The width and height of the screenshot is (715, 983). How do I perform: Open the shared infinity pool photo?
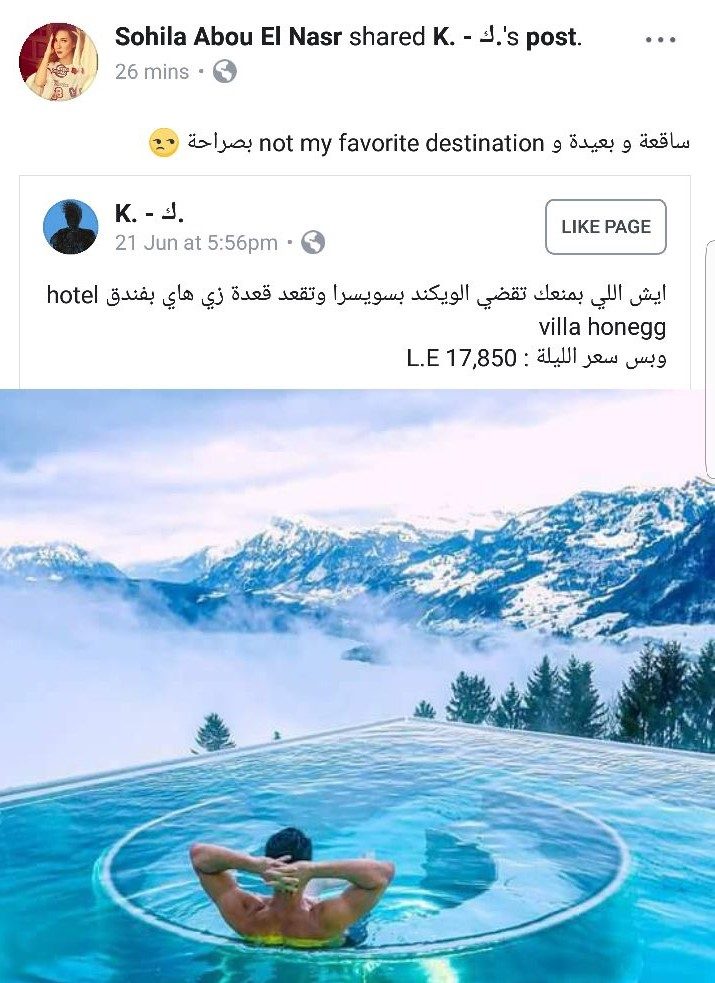click(x=357, y=685)
